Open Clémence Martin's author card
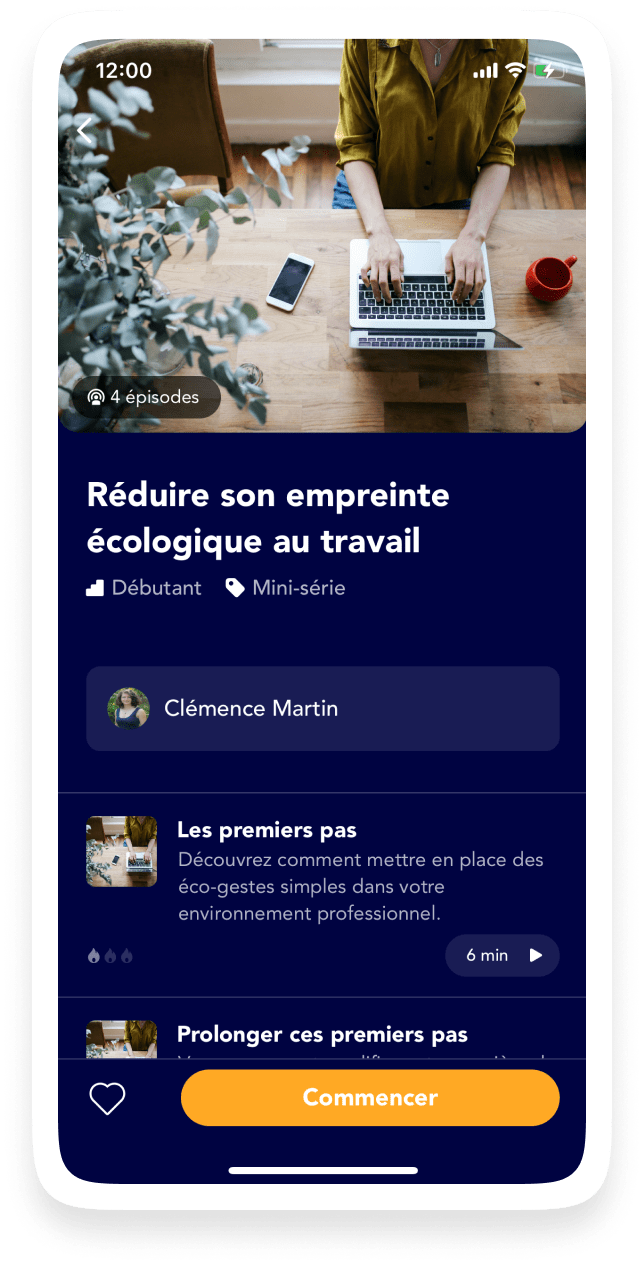Viewport: 644px width, 1265px height. [322, 709]
